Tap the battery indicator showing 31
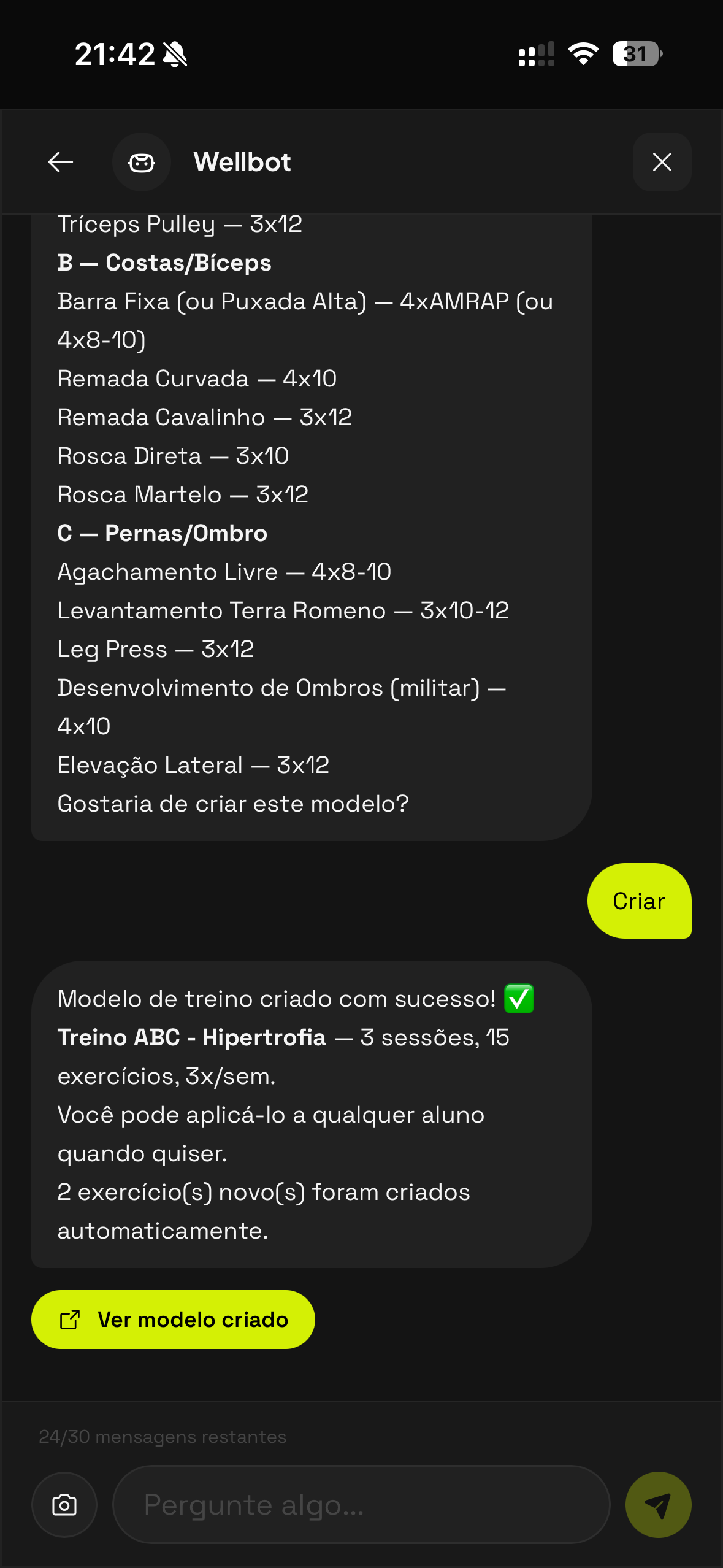This screenshot has width=723, height=1568. (635, 55)
